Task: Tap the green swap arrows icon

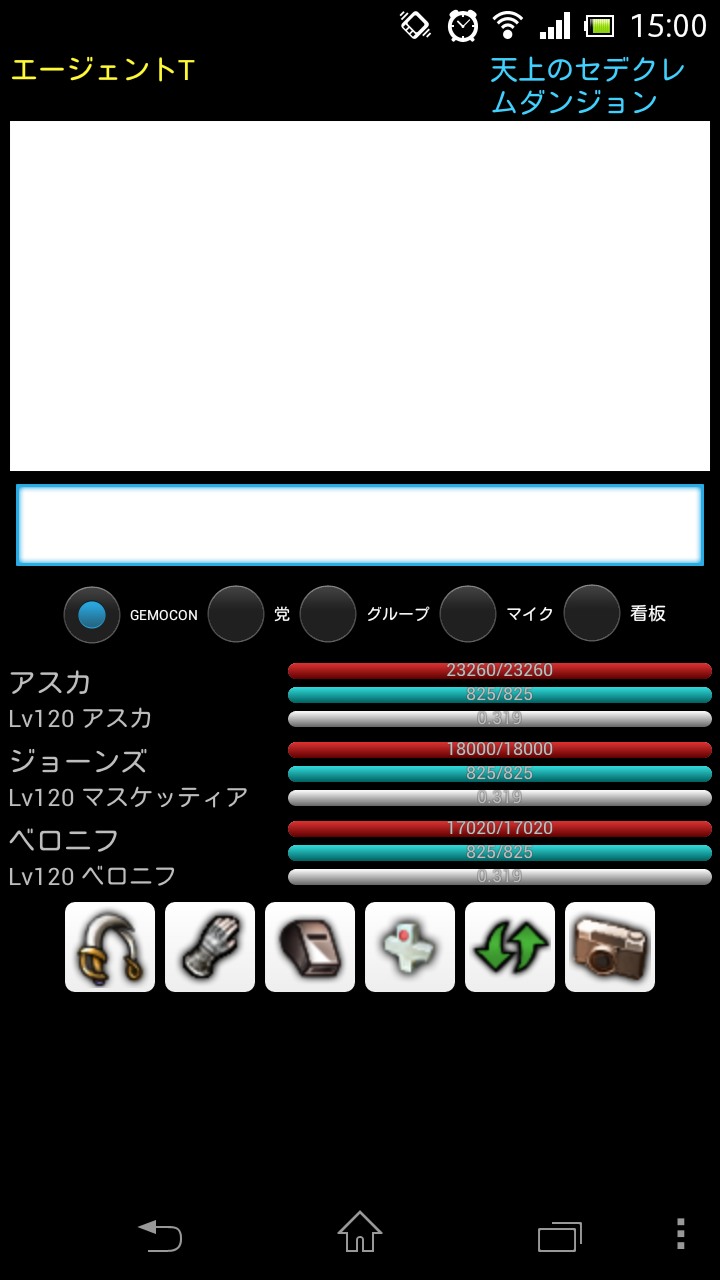Action: [x=510, y=947]
